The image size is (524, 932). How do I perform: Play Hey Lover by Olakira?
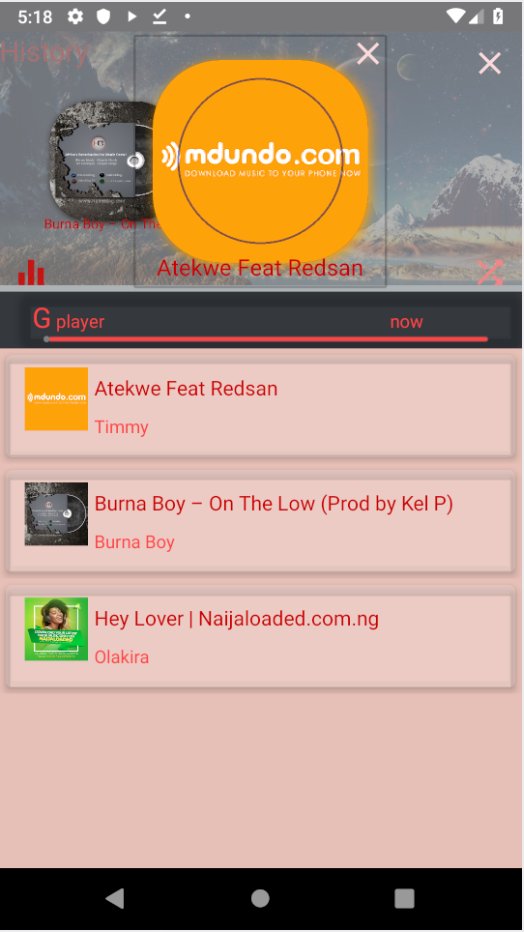[260, 639]
